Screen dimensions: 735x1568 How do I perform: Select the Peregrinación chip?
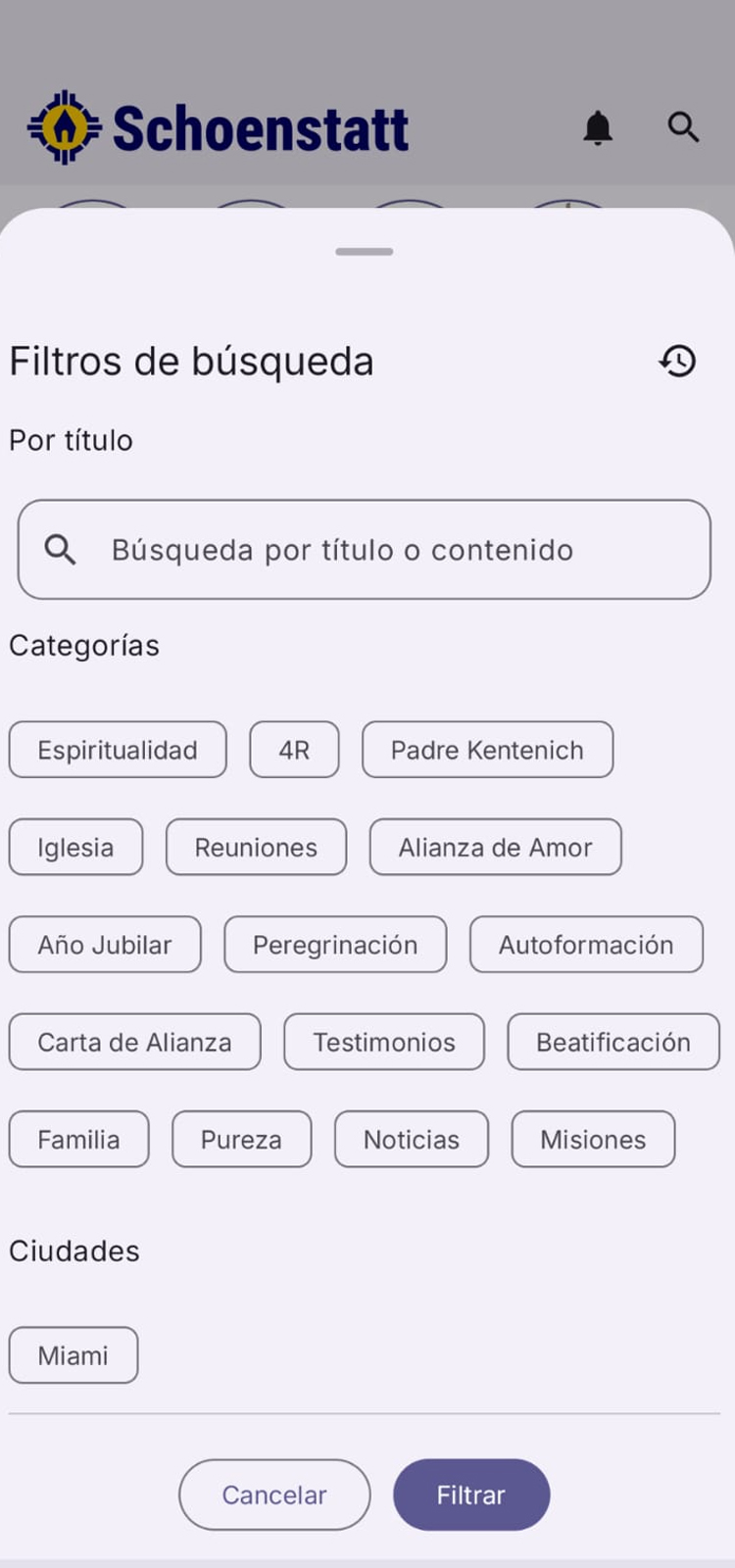pyautogui.click(x=335, y=944)
